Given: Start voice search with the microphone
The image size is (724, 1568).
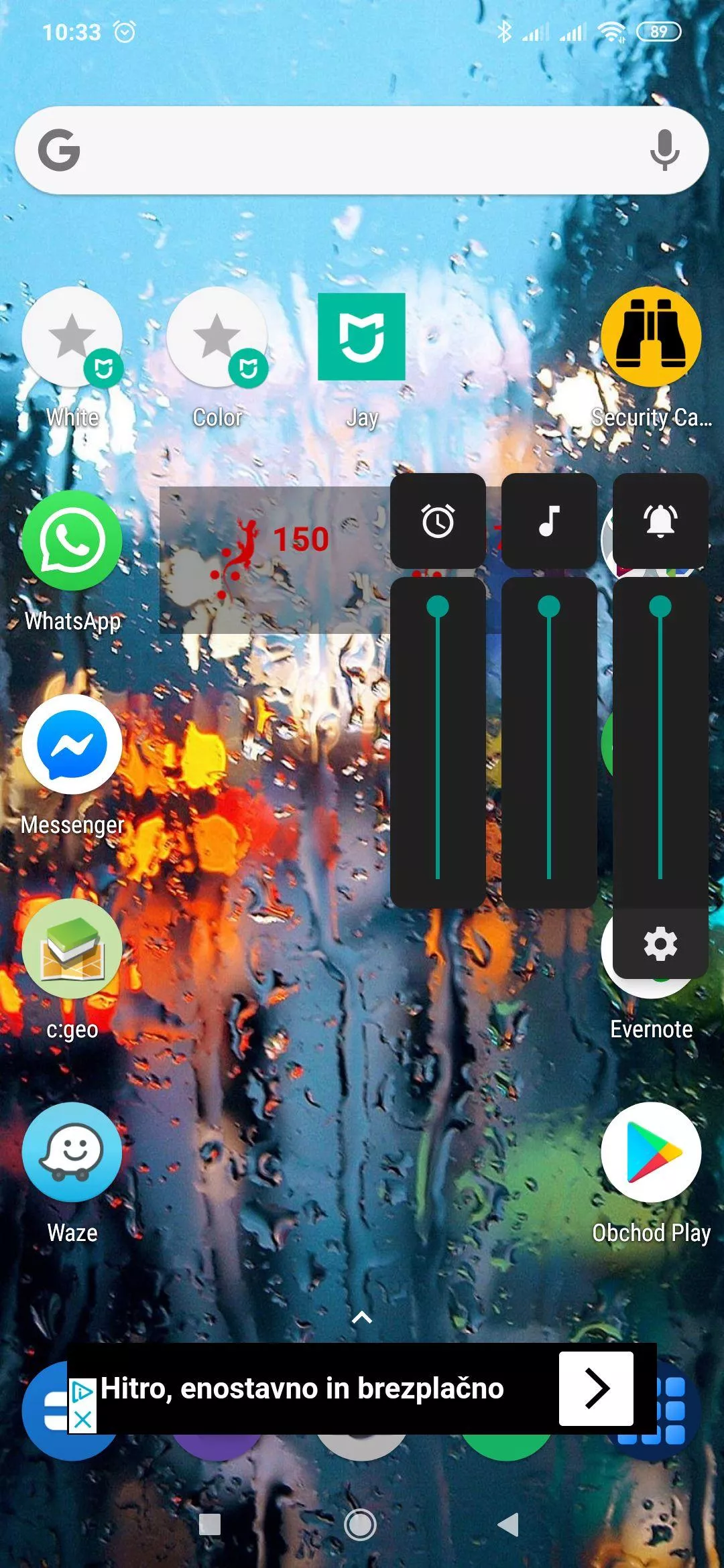Looking at the screenshot, I should click(664, 150).
